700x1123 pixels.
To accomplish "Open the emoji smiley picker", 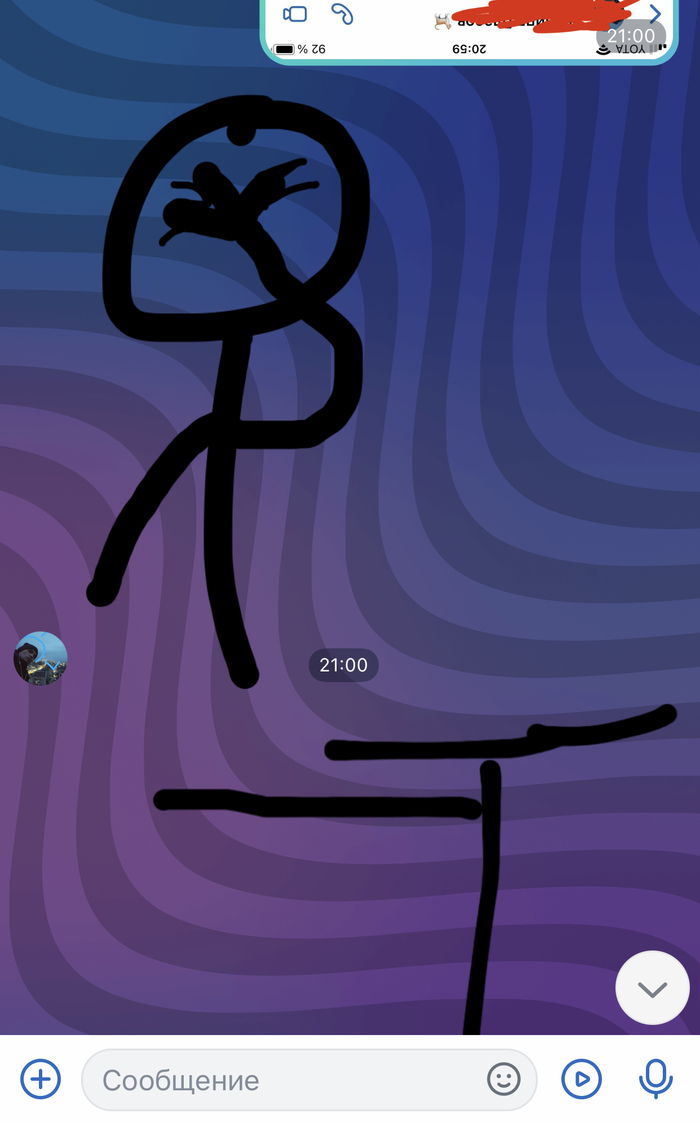I will 504,1079.
